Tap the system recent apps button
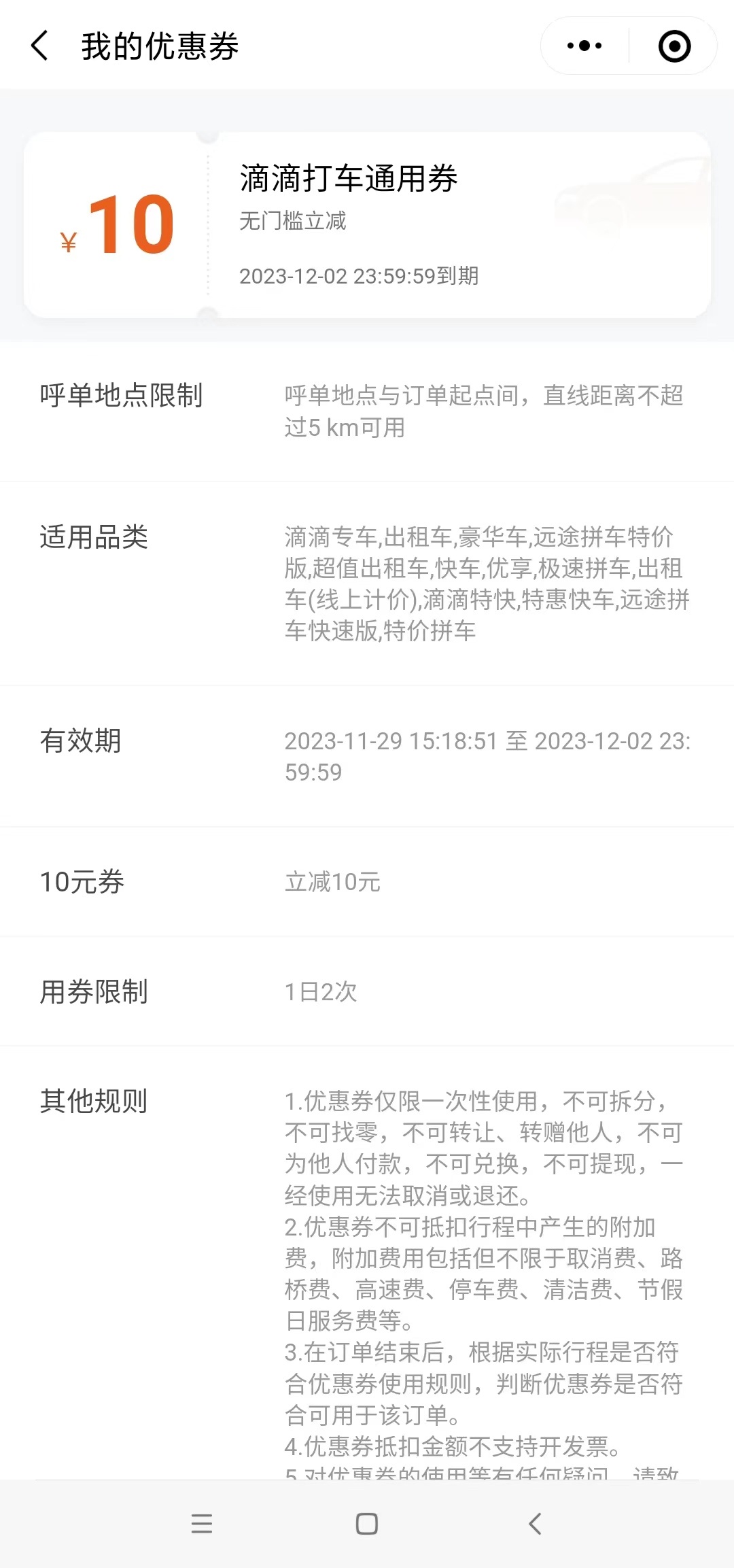Screen dimensions: 734x1568 (202, 1524)
